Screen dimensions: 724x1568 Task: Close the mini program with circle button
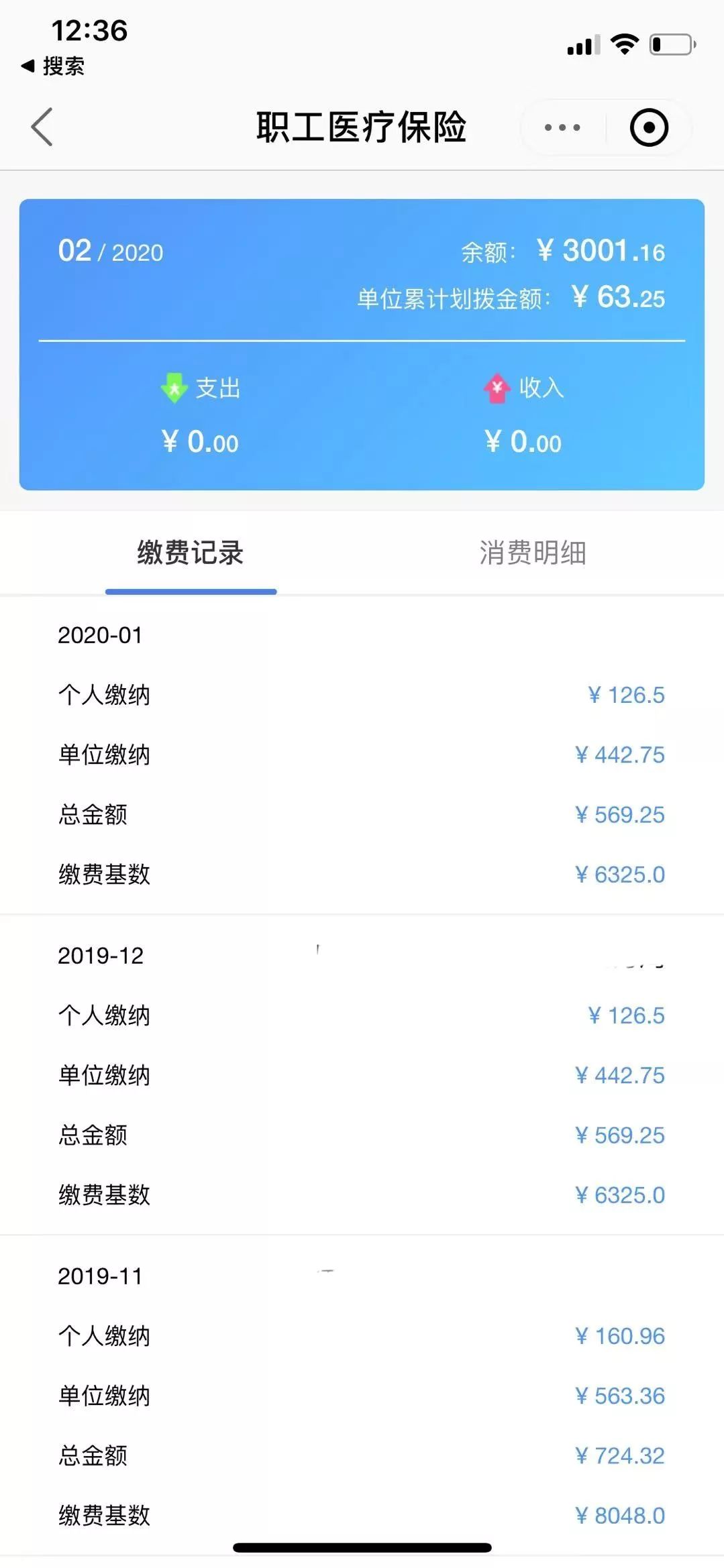pyautogui.click(x=649, y=127)
